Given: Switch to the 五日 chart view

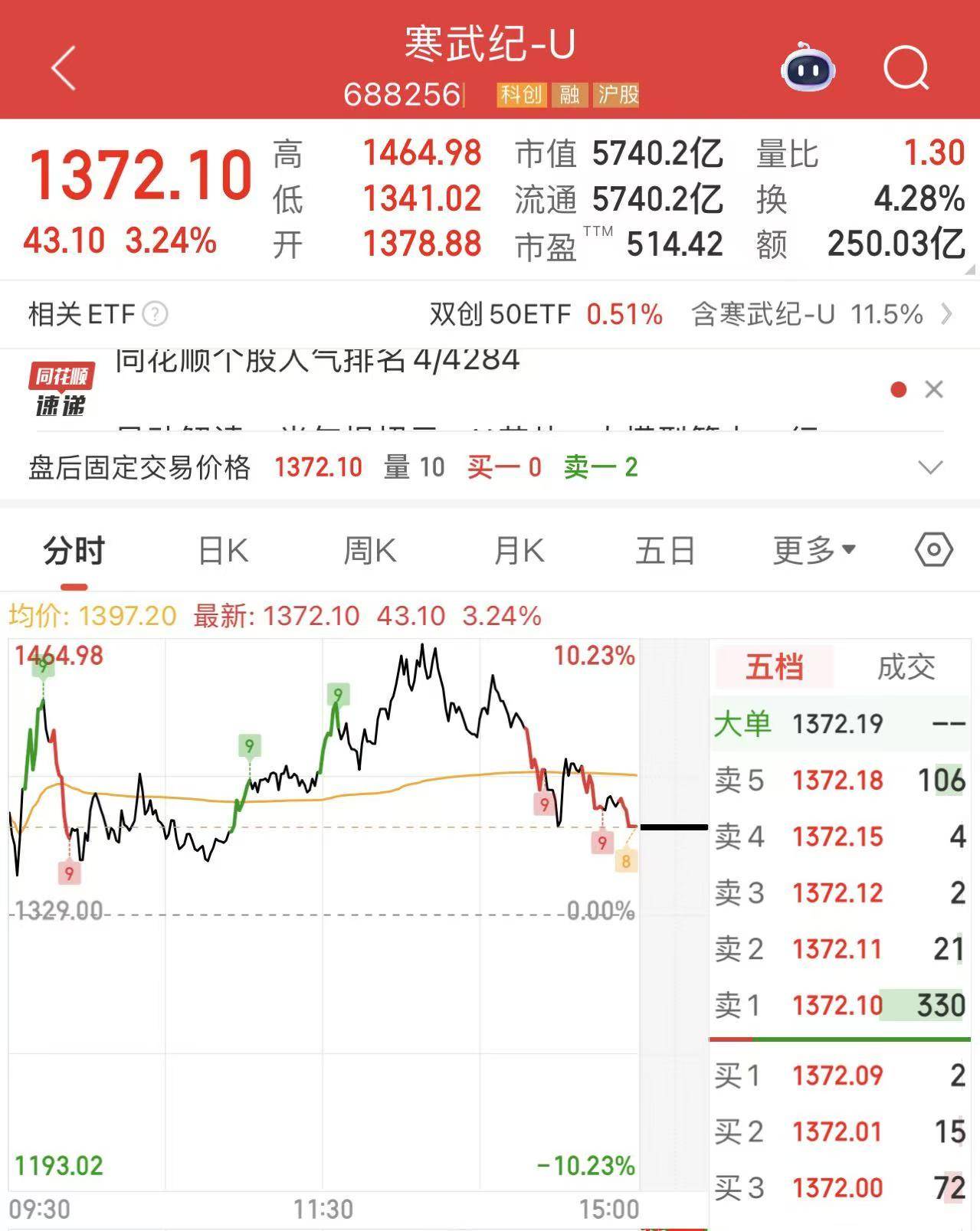Looking at the screenshot, I should 666,551.
